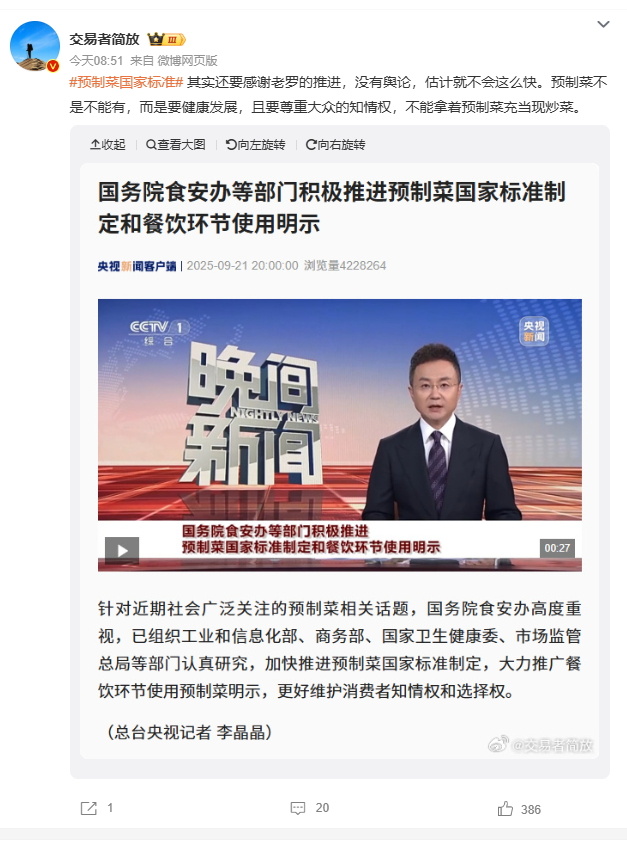View the large image via 查看大图
This screenshot has height=842, width=627.
(176, 144)
